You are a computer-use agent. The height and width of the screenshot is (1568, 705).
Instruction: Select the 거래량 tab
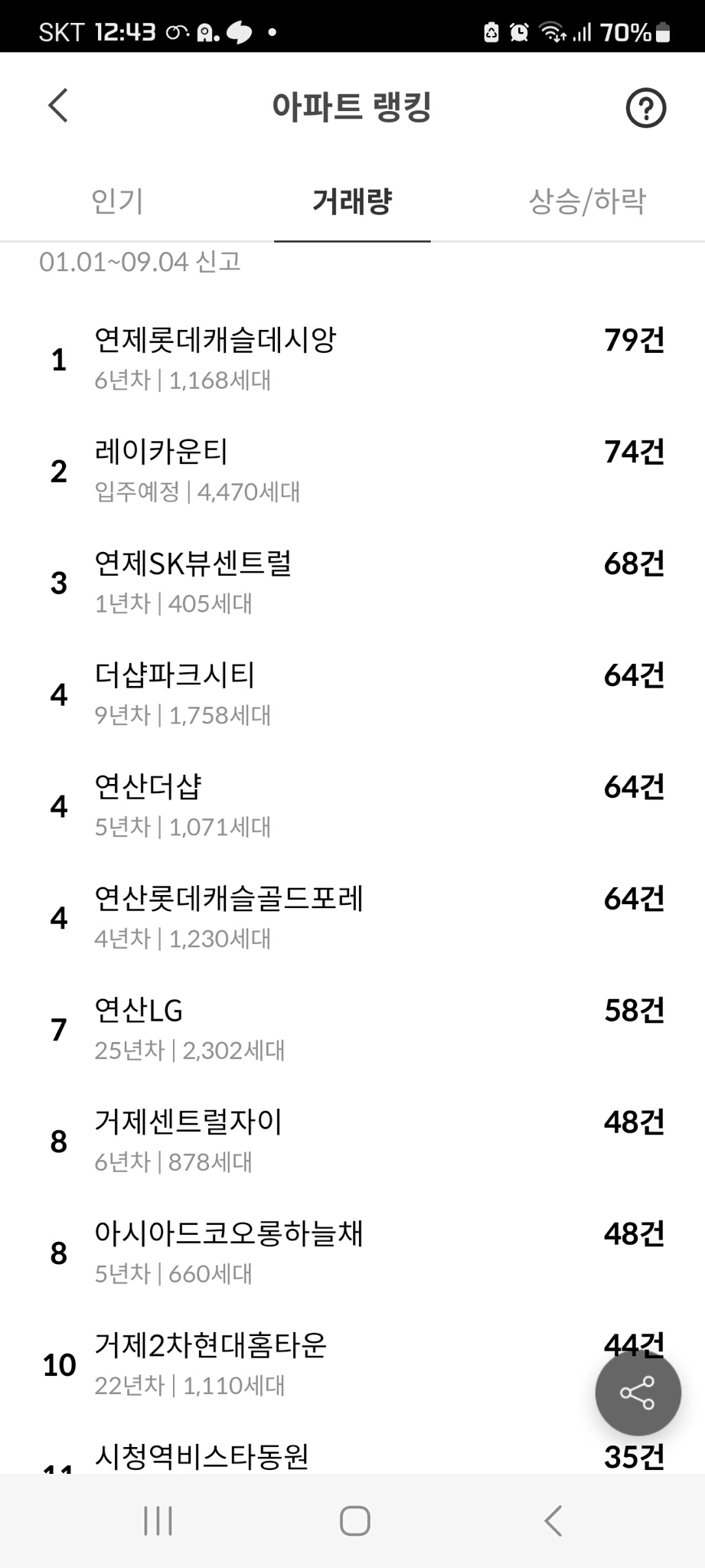[x=352, y=201]
